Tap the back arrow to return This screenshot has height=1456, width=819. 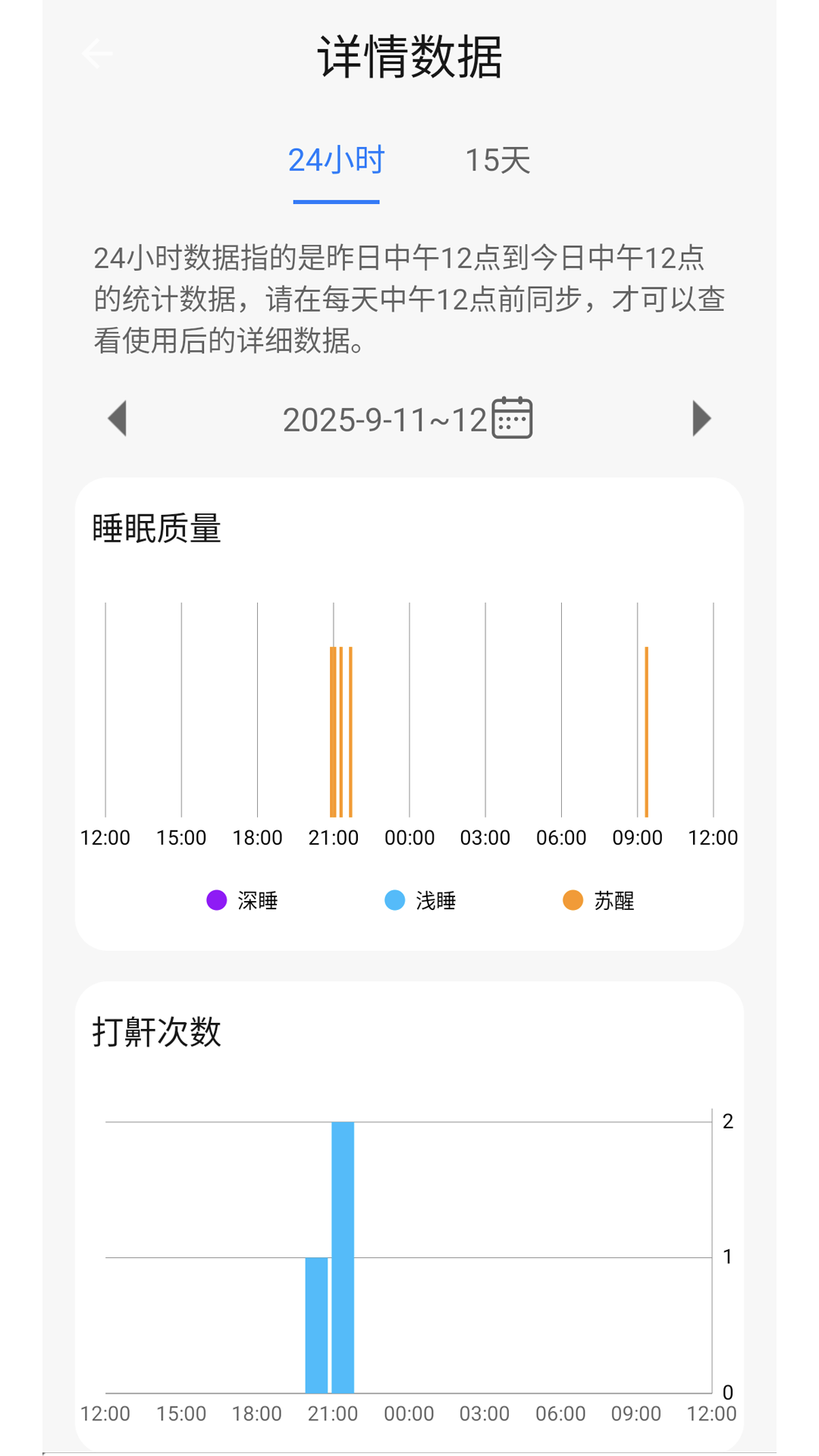tap(96, 53)
